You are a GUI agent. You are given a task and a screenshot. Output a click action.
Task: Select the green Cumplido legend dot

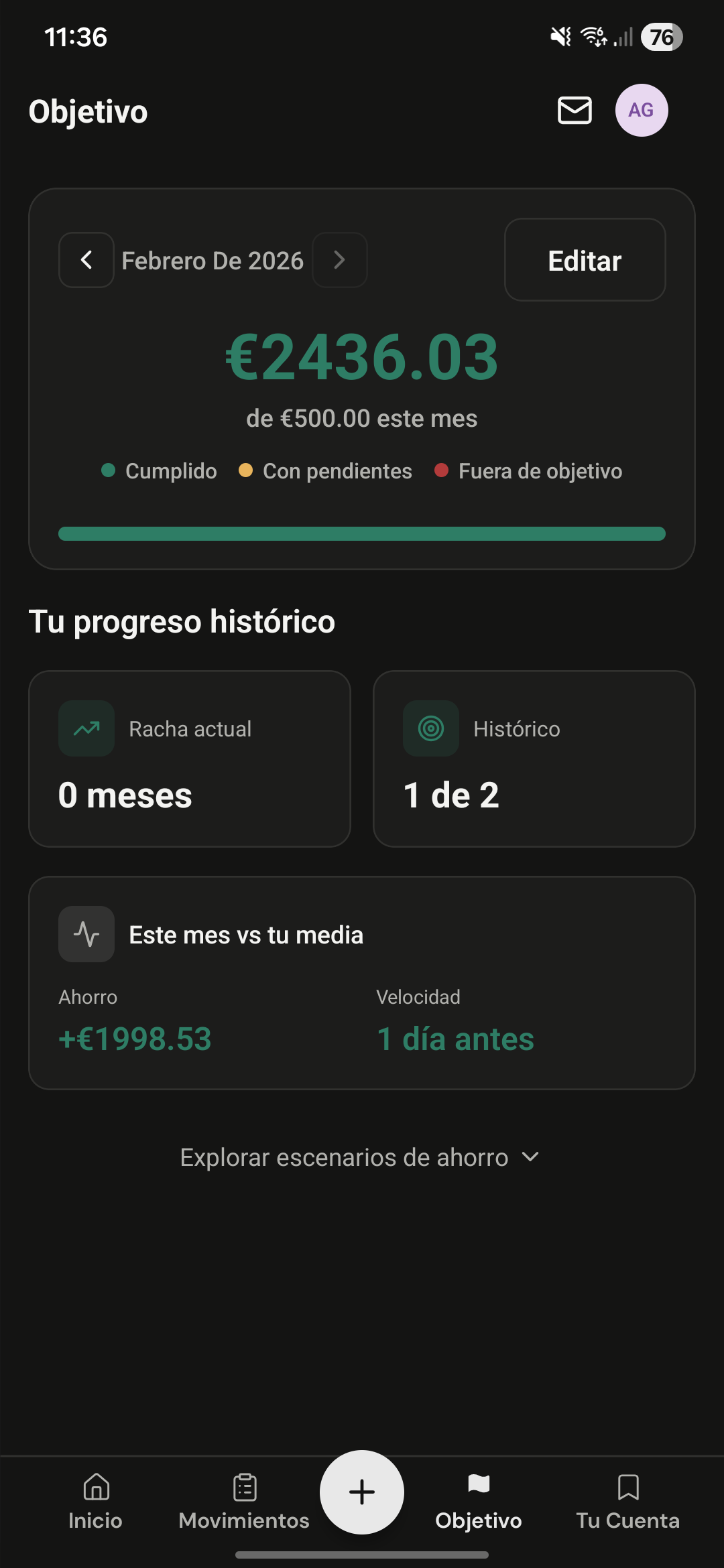109,471
